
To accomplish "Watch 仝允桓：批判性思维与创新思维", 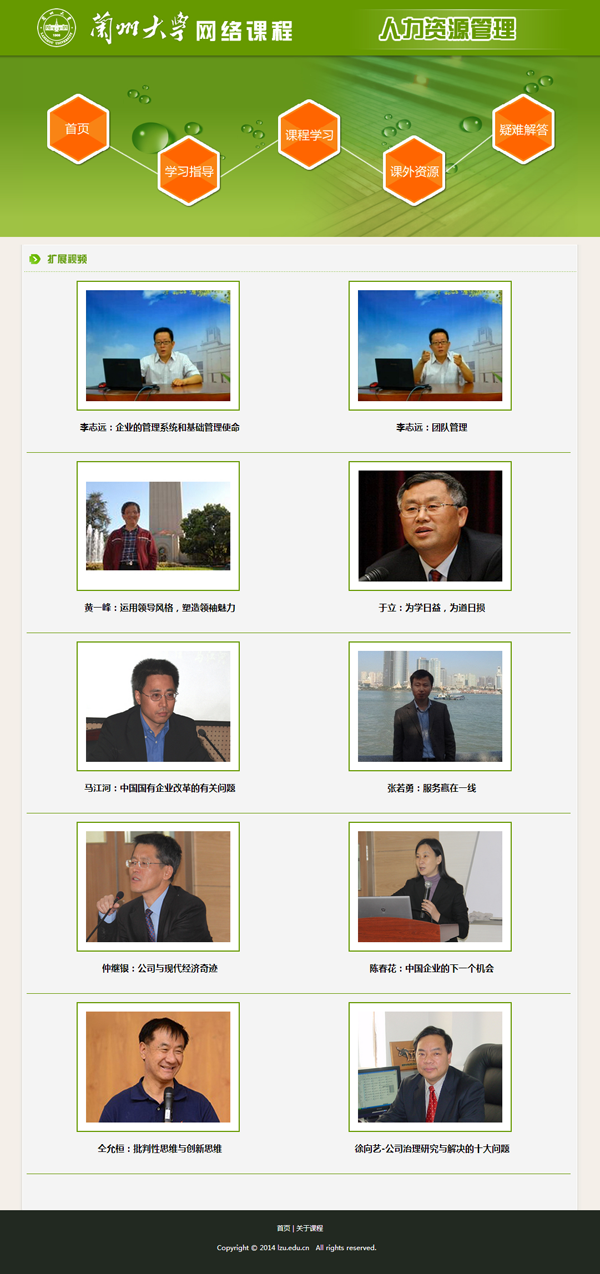I will pyautogui.click(x=158, y=1066).
